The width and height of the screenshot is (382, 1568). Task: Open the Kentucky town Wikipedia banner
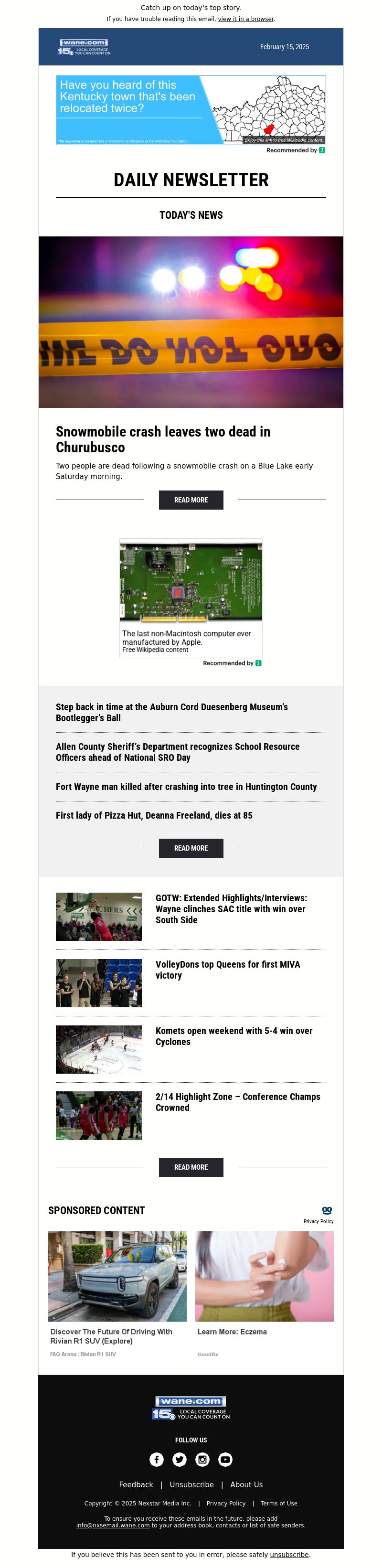[x=191, y=109]
